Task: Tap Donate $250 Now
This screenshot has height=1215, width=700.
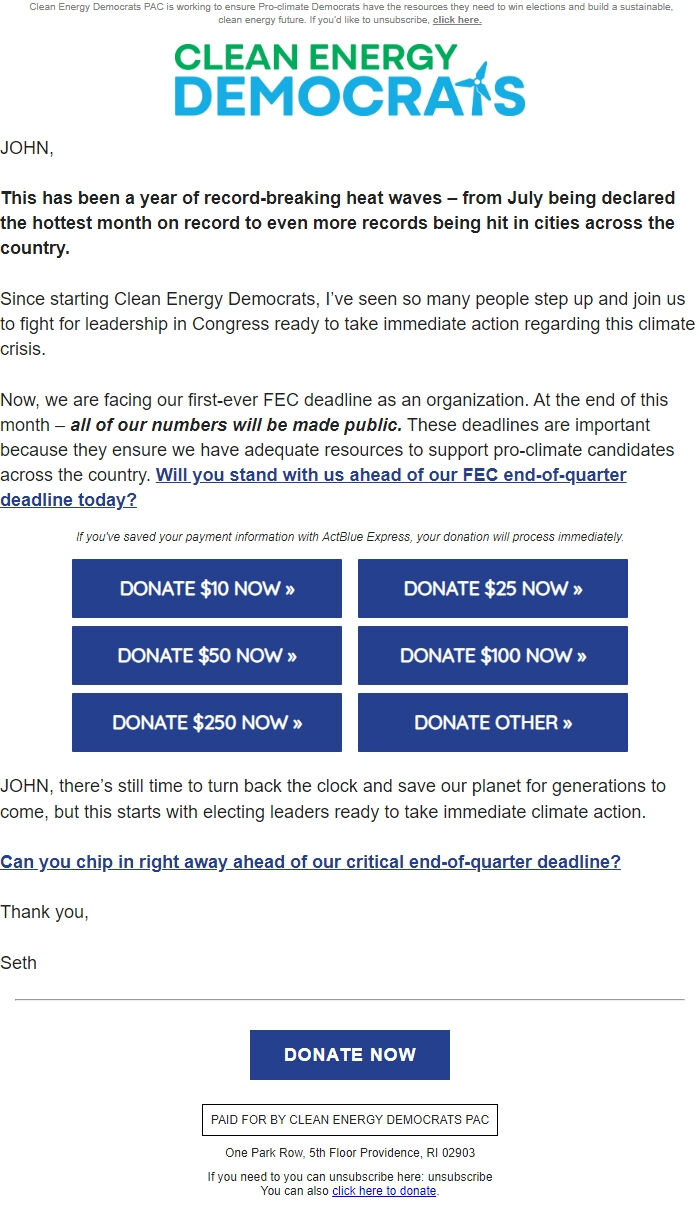Action: pos(207,722)
